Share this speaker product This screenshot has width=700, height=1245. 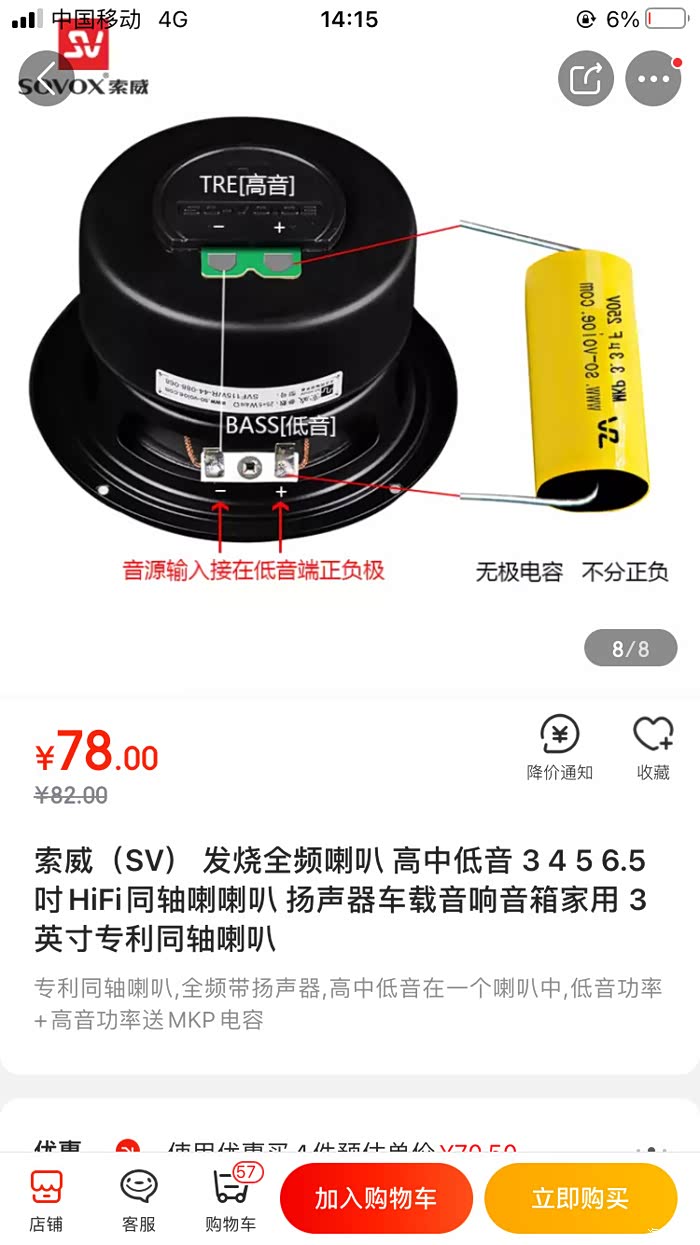click(586, 78)
